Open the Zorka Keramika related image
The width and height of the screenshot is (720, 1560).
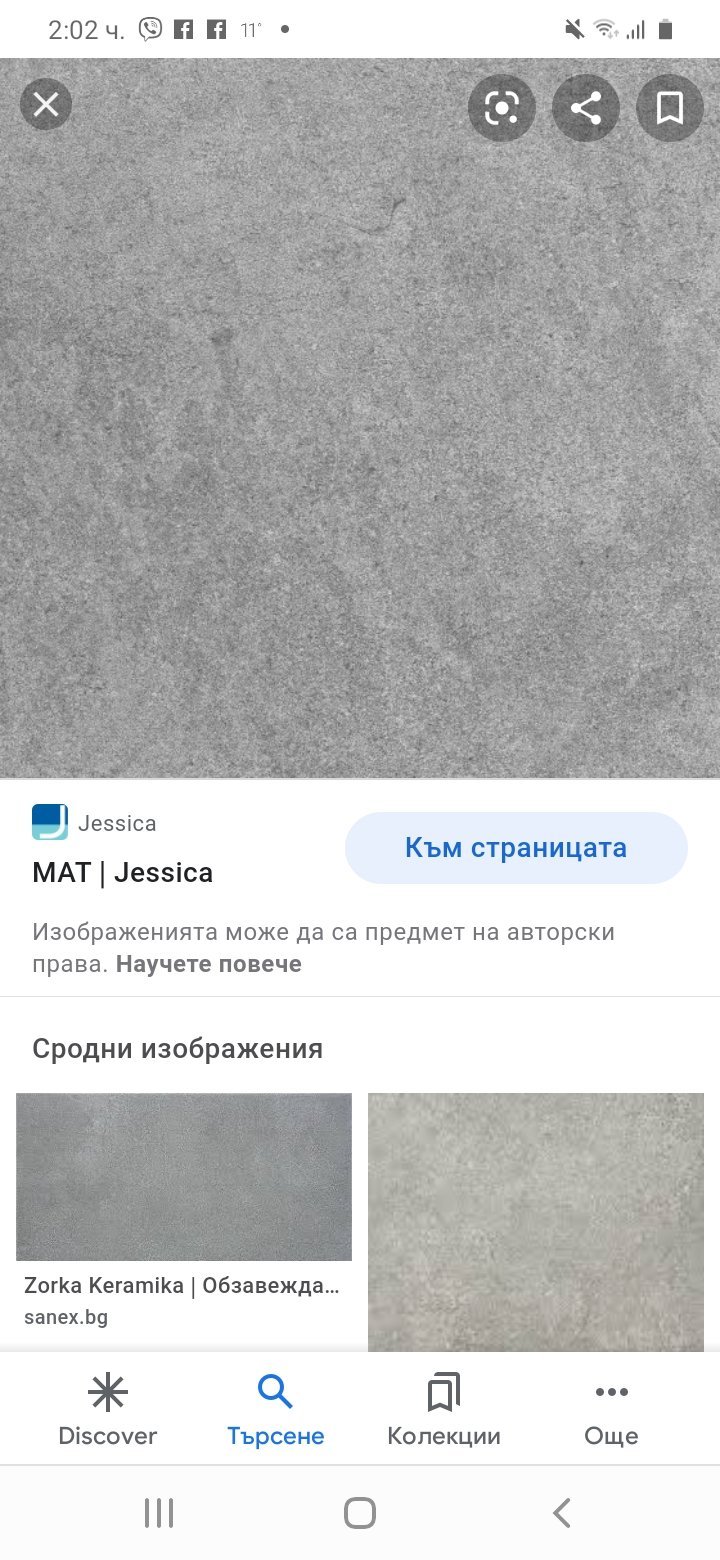click(x=184, y=1177)
